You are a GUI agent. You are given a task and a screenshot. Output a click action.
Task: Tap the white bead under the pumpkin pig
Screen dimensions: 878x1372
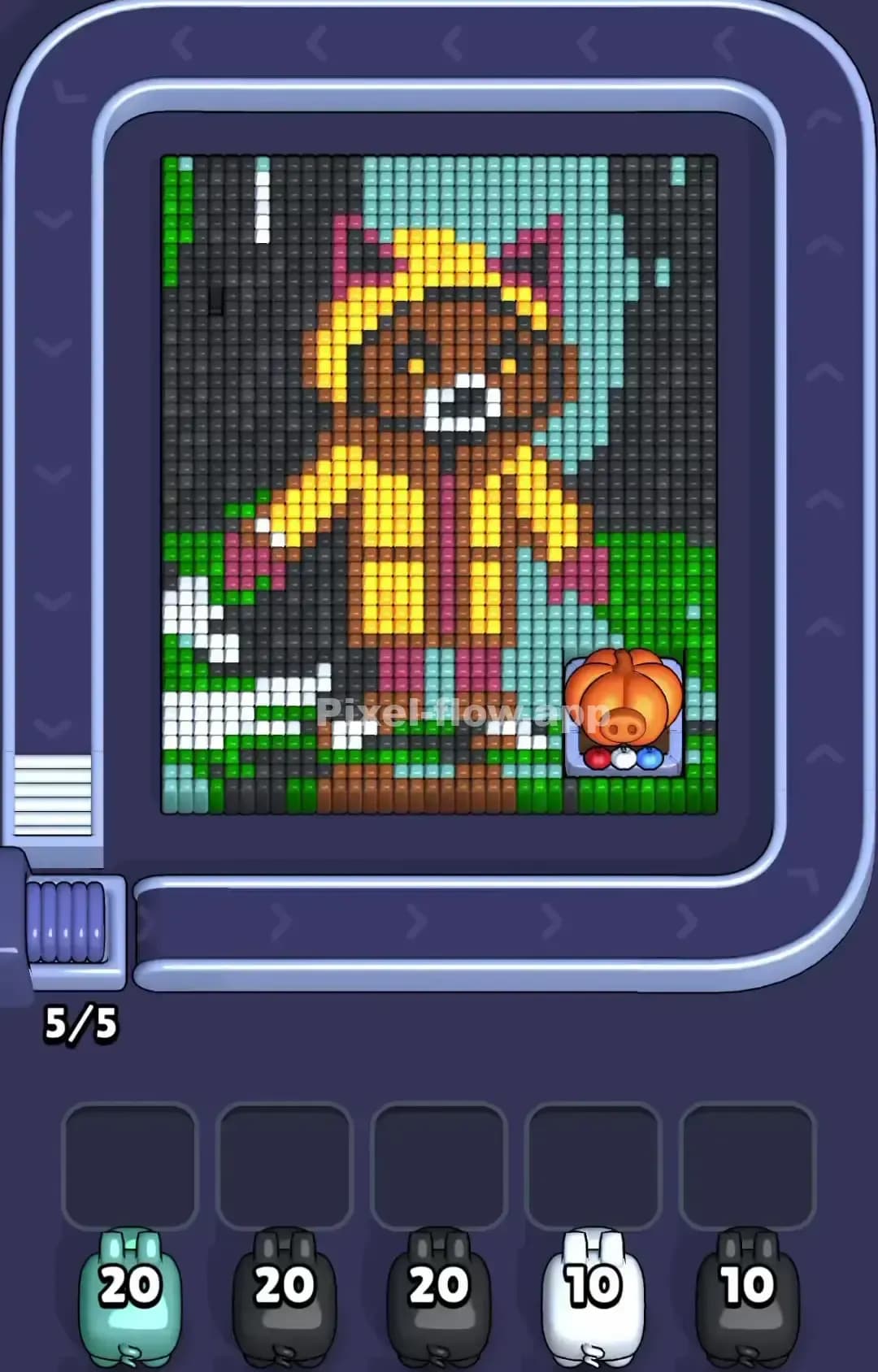click(624, 758)
